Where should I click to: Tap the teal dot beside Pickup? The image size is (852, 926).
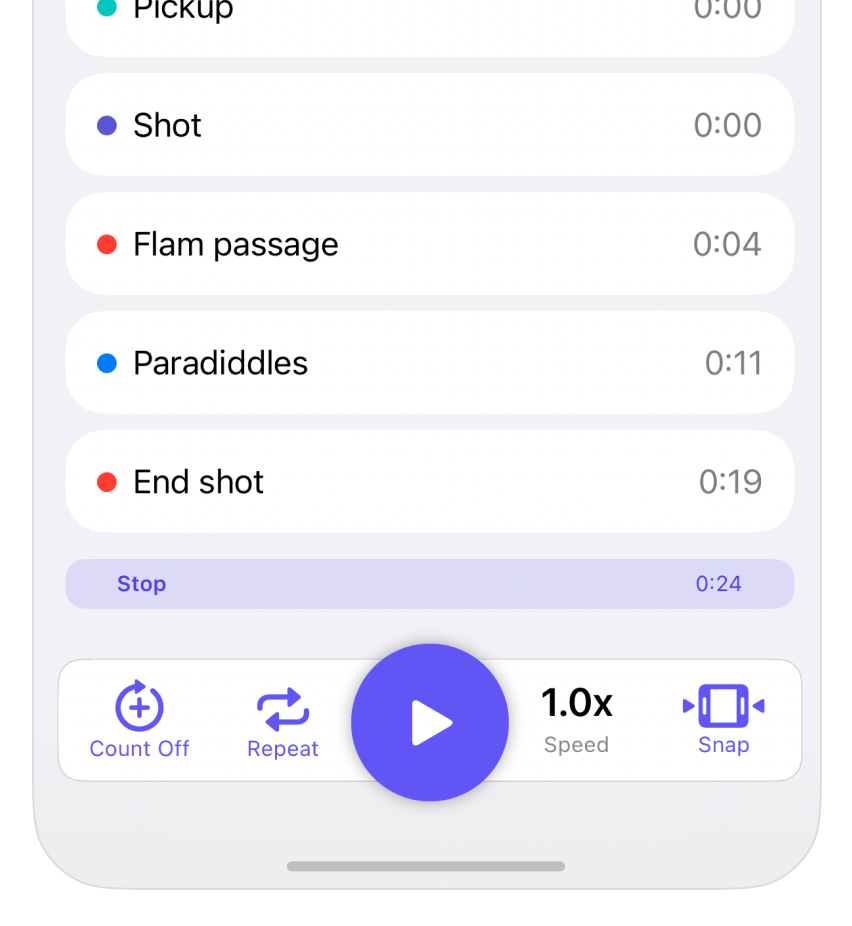click(x=107, y=7)
